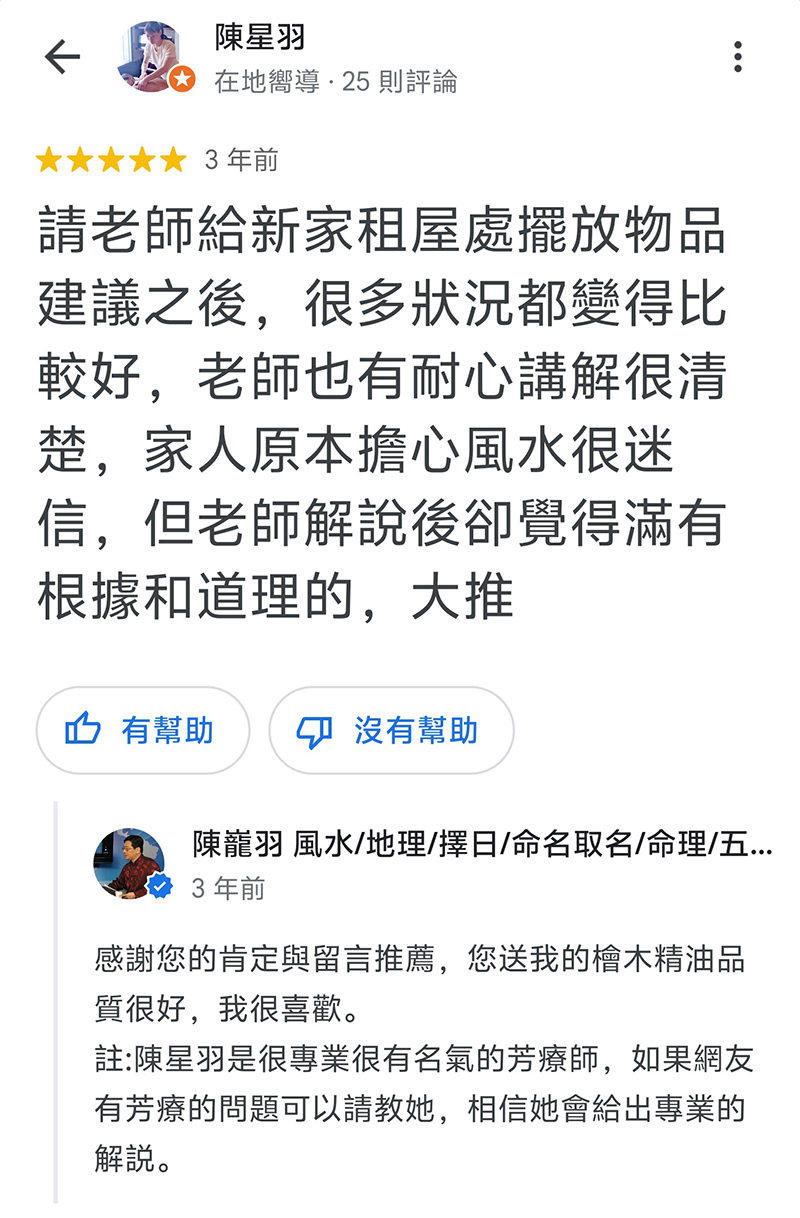Mark review as 有幫助
This screenshot has width=800, height=1218.
coord(142,731)
